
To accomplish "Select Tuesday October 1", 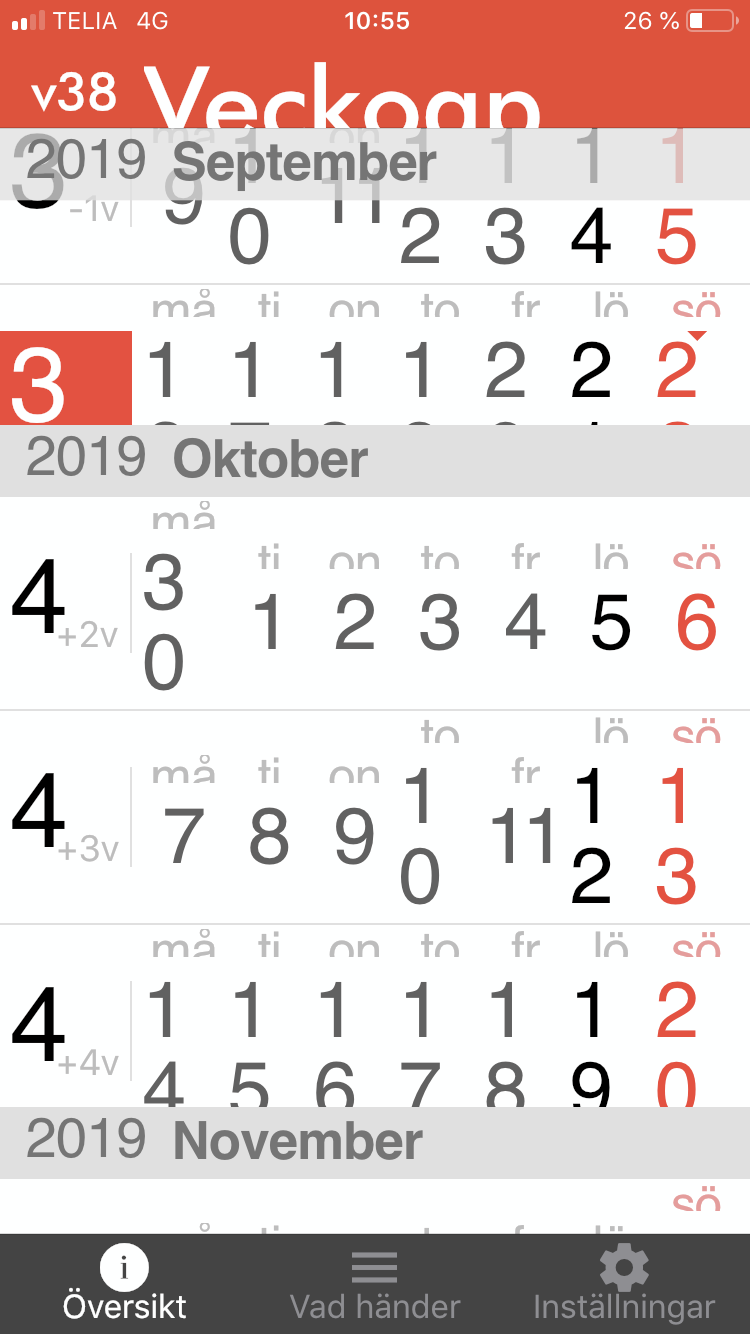I will tap(268, 622).
